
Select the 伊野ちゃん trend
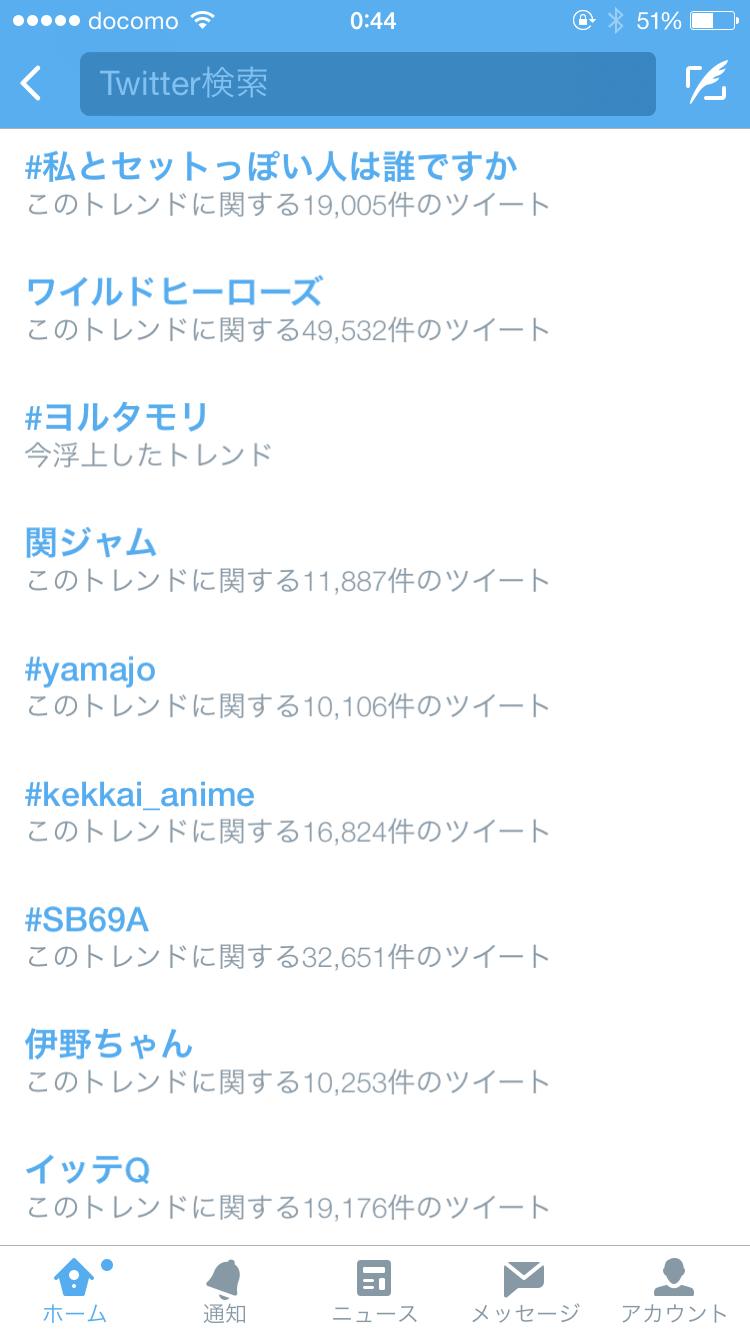click(109, 1044)
